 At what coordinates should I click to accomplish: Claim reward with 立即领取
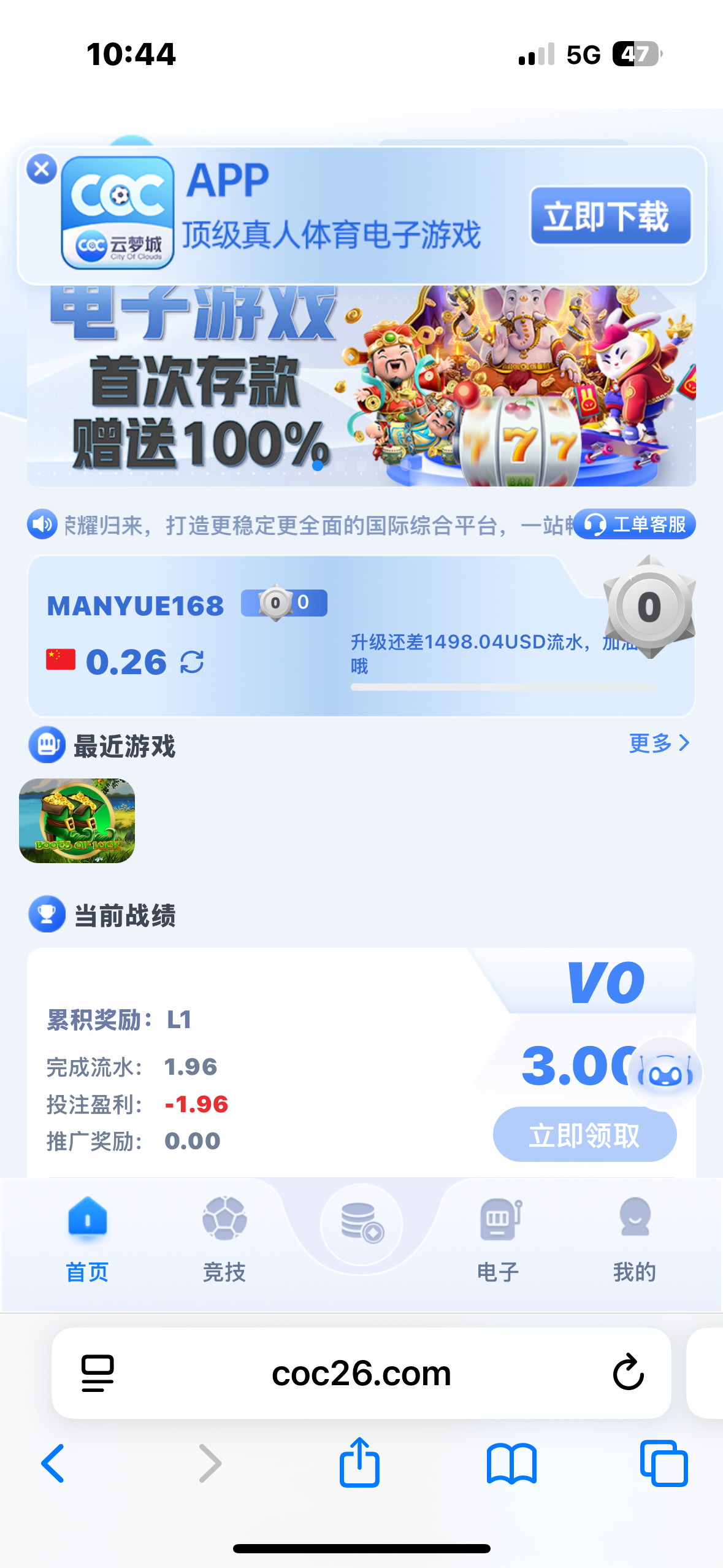(584, 1134)
